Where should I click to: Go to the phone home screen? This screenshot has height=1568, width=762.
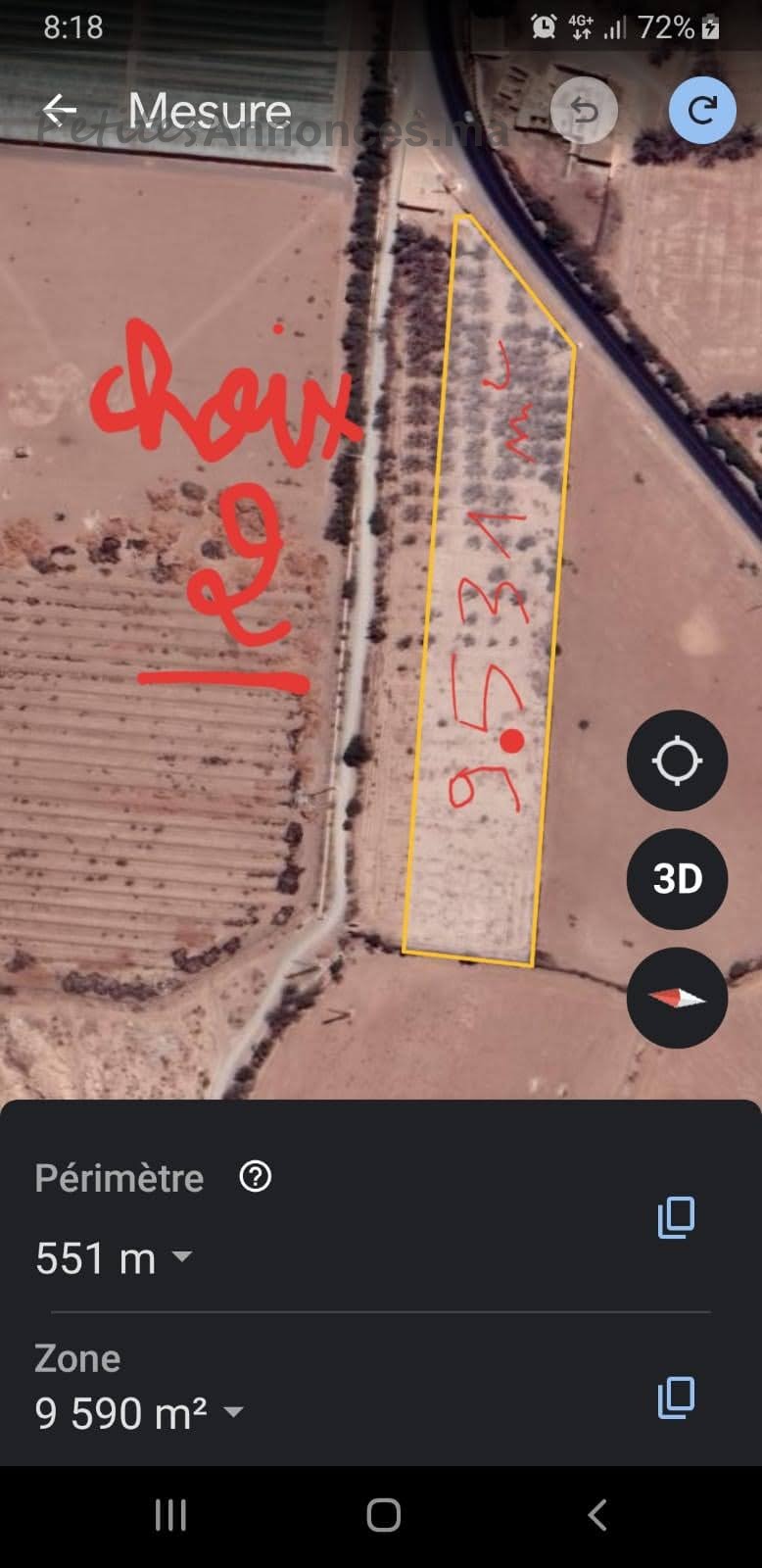[x=383, y=1515]
